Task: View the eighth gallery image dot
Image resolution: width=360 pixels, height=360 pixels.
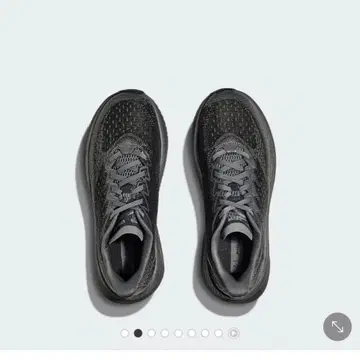Action: point(219,333)
